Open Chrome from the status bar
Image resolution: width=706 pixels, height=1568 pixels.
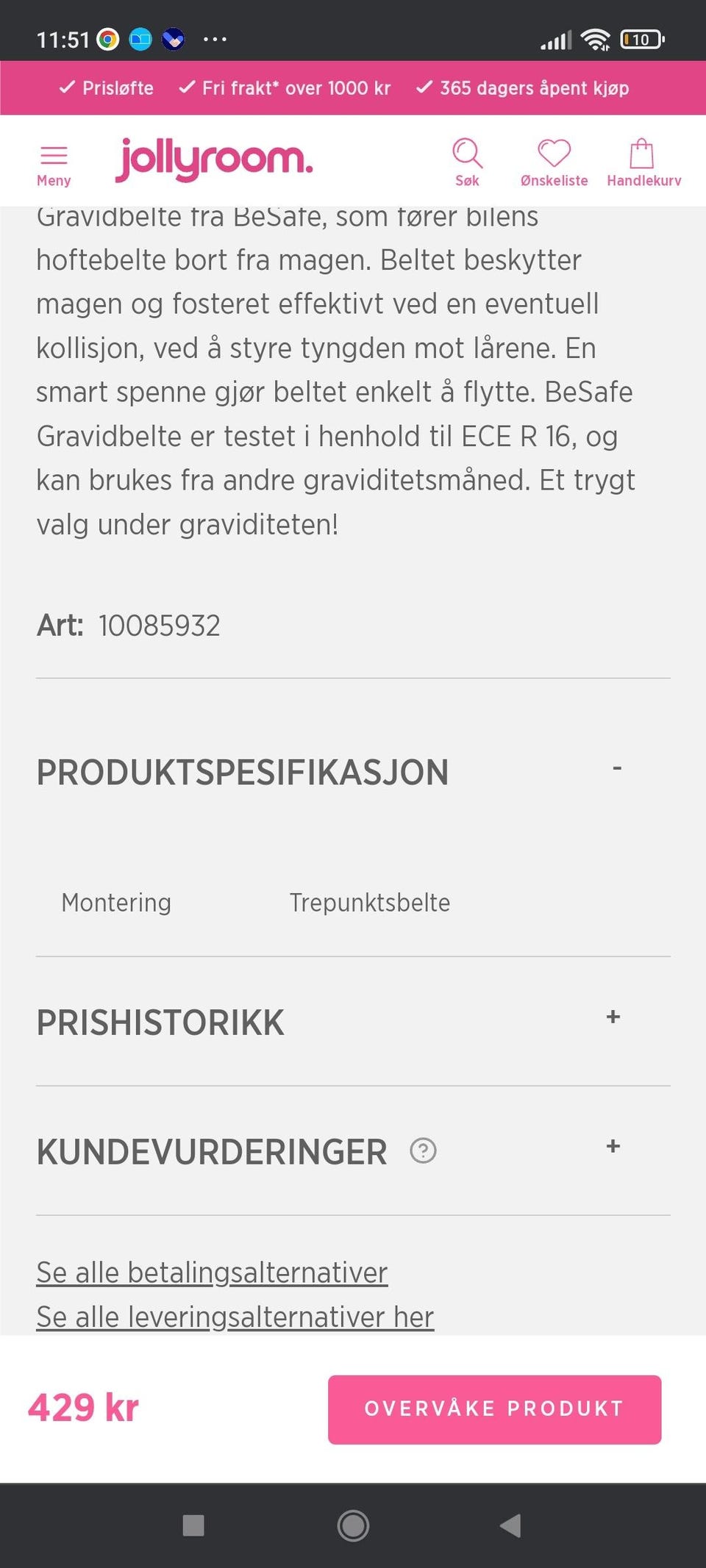click(x=109, y=39)
